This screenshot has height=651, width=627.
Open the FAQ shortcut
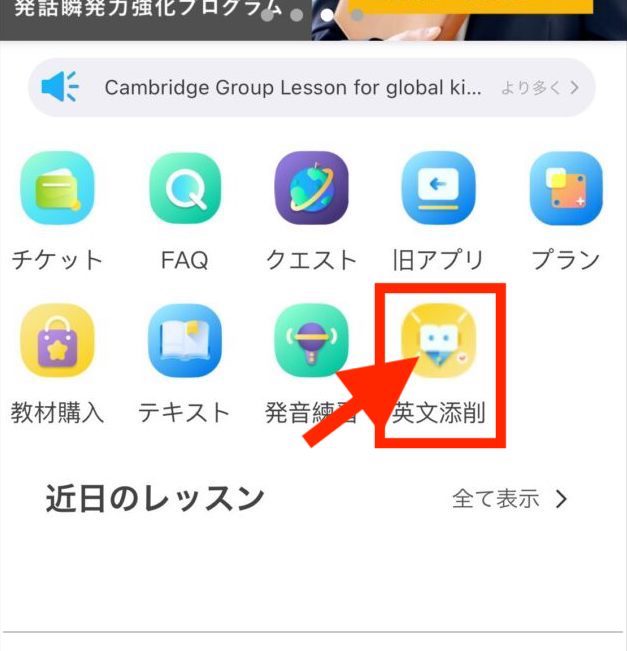pyautogui.click(x=184, y=190)
